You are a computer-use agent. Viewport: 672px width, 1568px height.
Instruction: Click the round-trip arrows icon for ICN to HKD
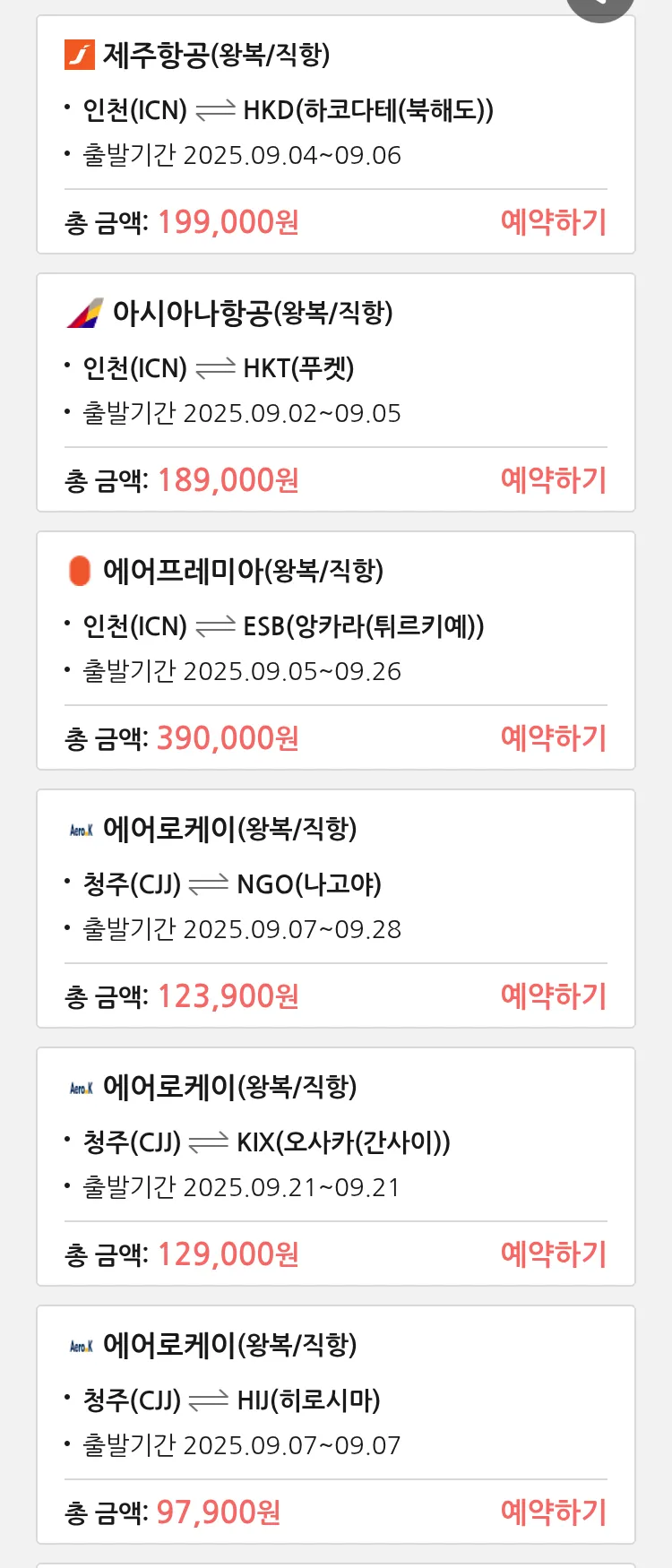point(215,109)
